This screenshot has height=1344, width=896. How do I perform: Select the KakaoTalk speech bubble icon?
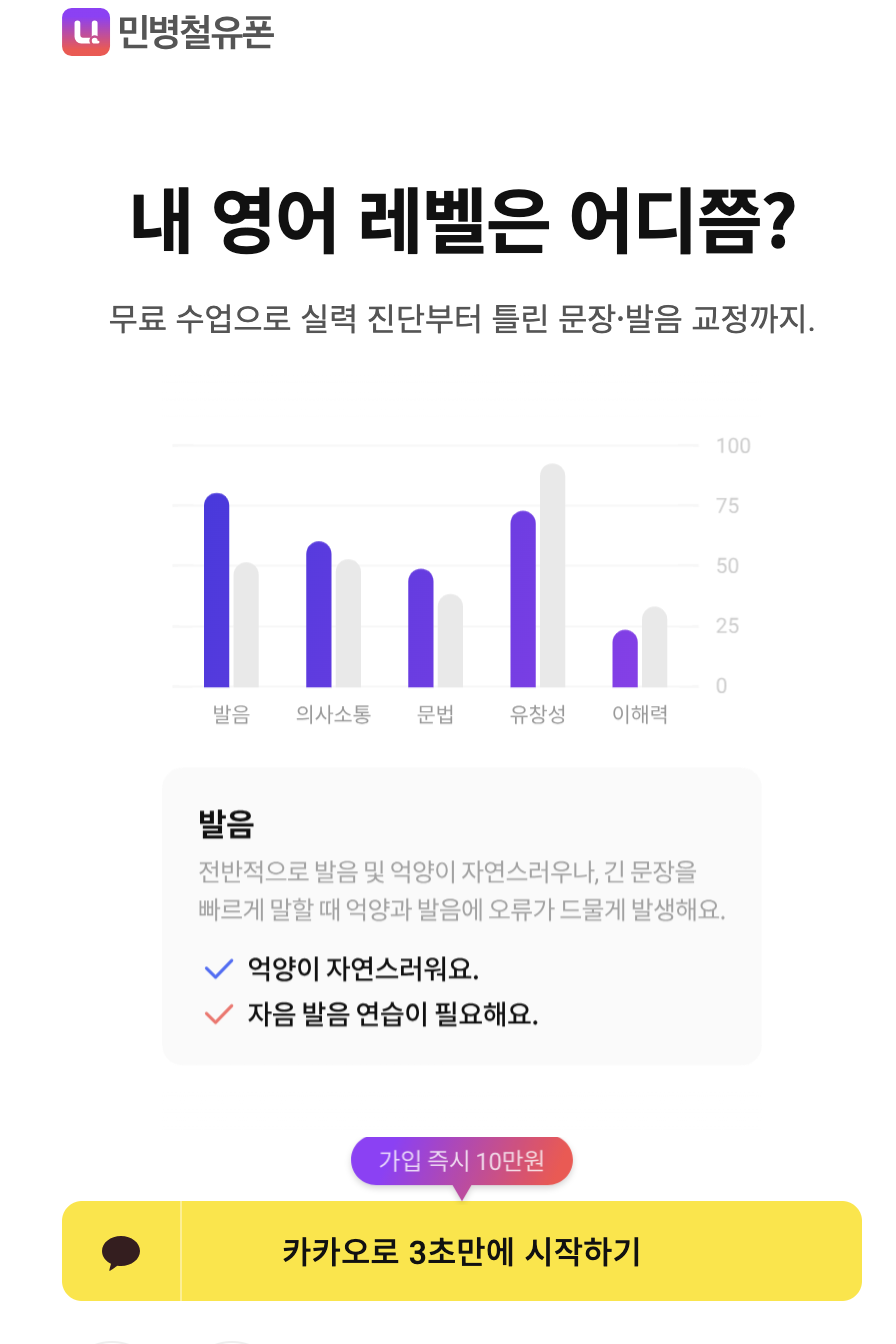(122, 1251)
